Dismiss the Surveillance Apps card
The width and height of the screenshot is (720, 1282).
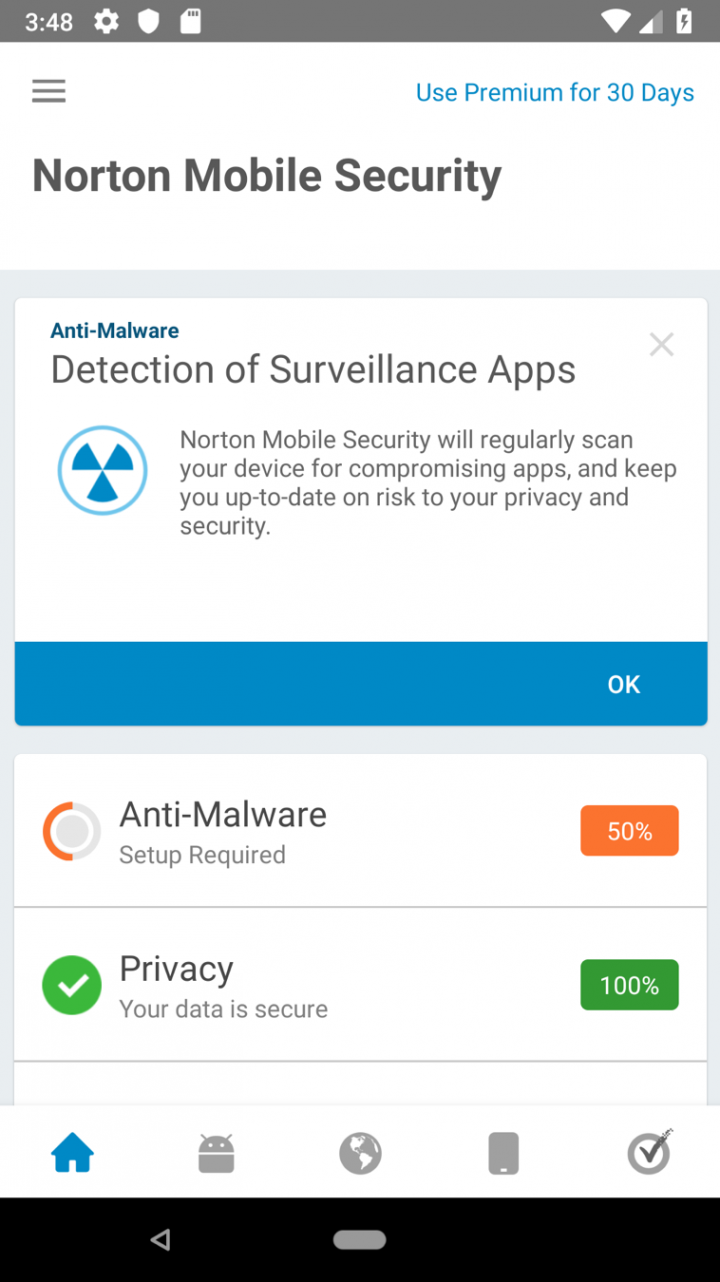click(661, 345)
